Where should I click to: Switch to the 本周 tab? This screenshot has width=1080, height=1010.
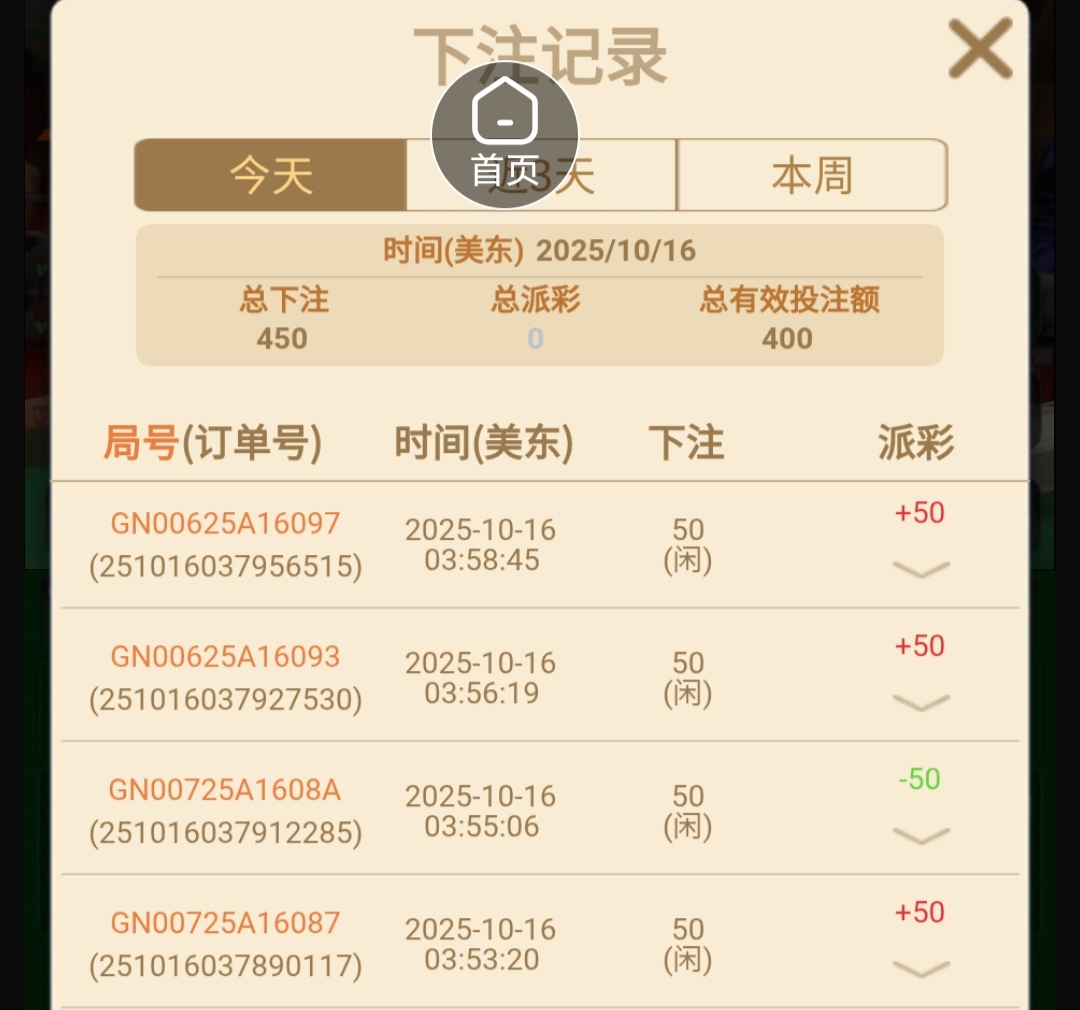click(812, 176)
